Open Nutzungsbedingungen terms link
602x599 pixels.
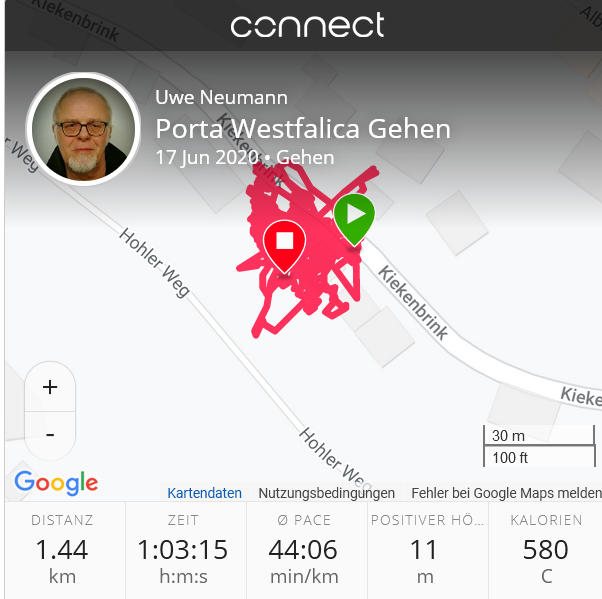coord(326,493)
